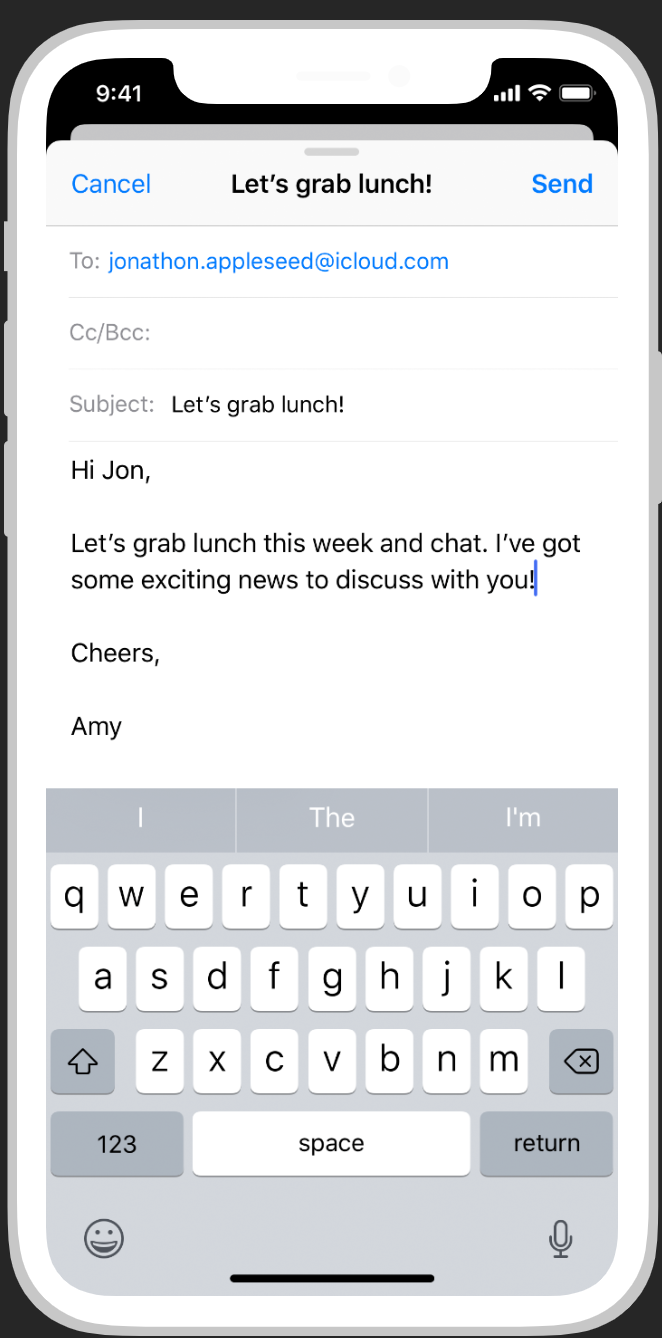This screenshot has height=1338, width=662.
Task: Open the emoji keyboard
Action: click(103, 1239)
